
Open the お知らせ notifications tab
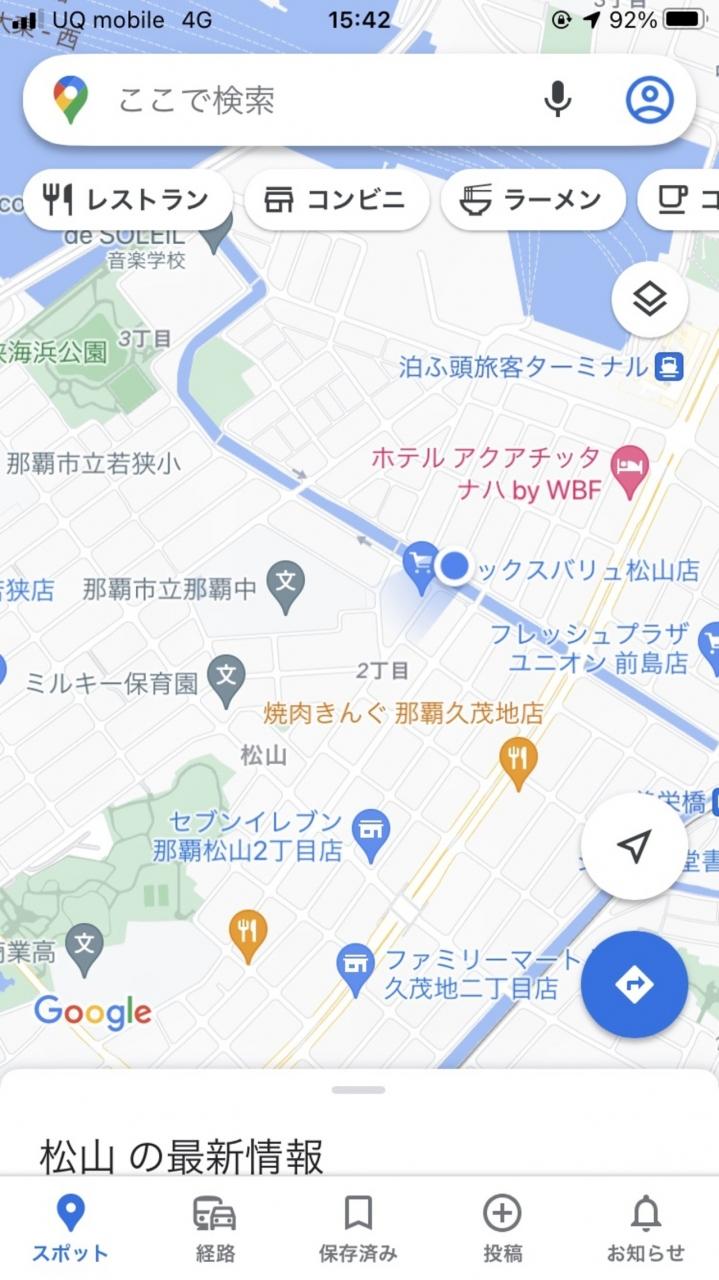coord(646,1228)
